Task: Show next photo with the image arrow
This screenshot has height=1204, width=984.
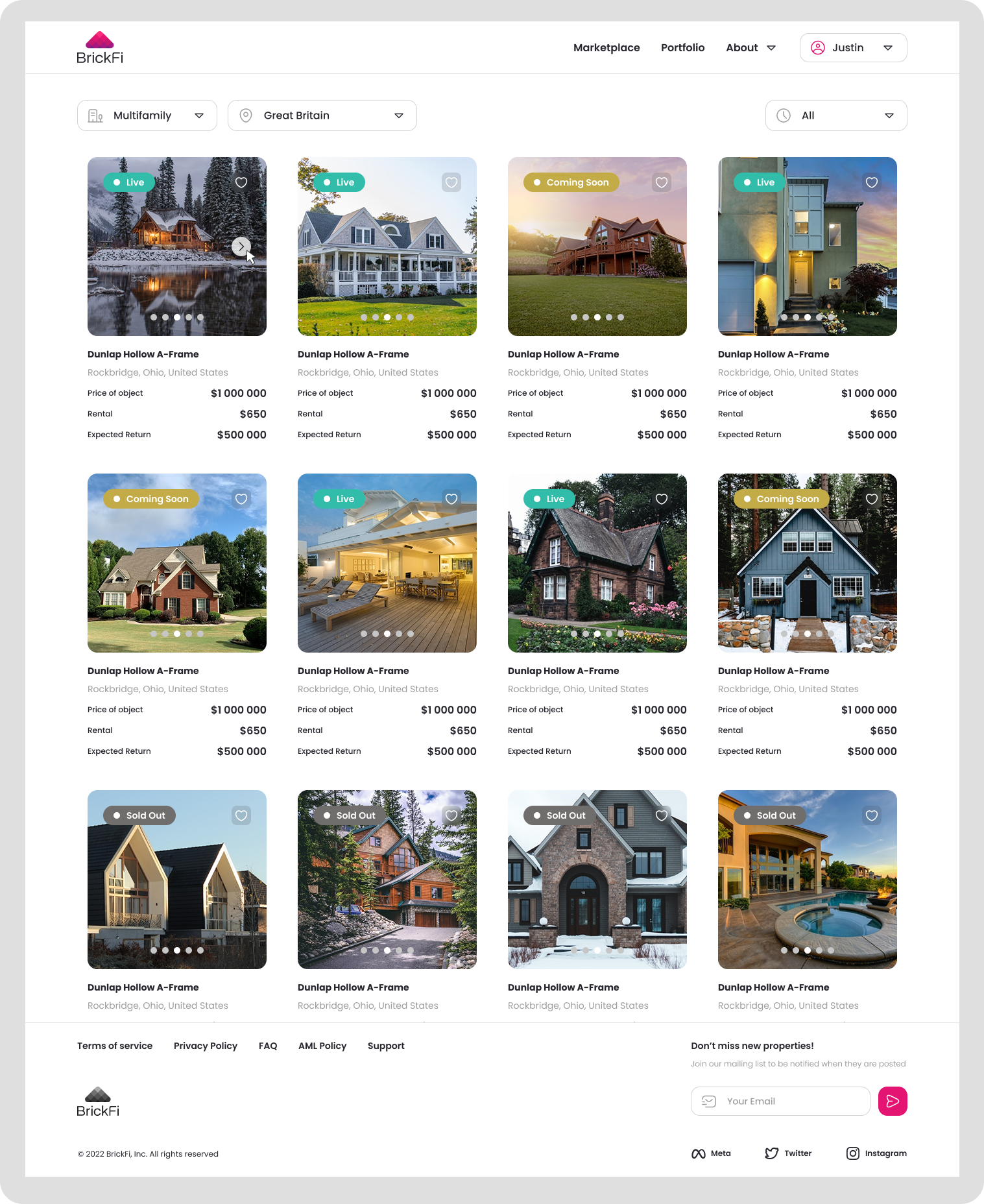Action: point(241,247)
